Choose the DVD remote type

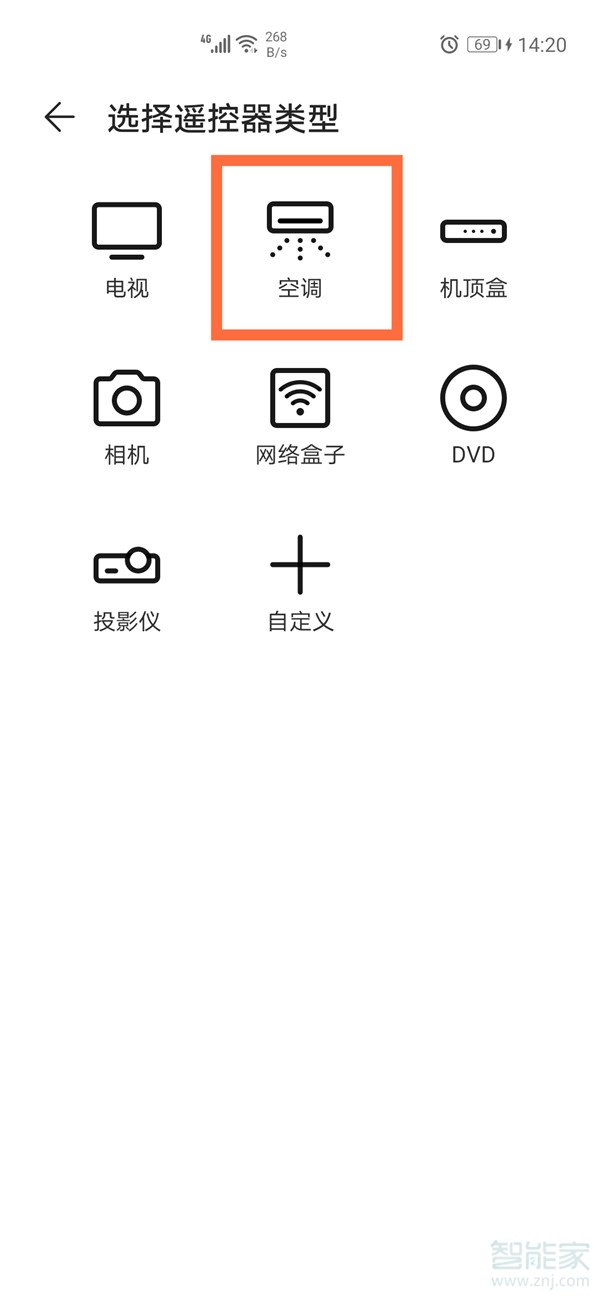pos(473,416)
